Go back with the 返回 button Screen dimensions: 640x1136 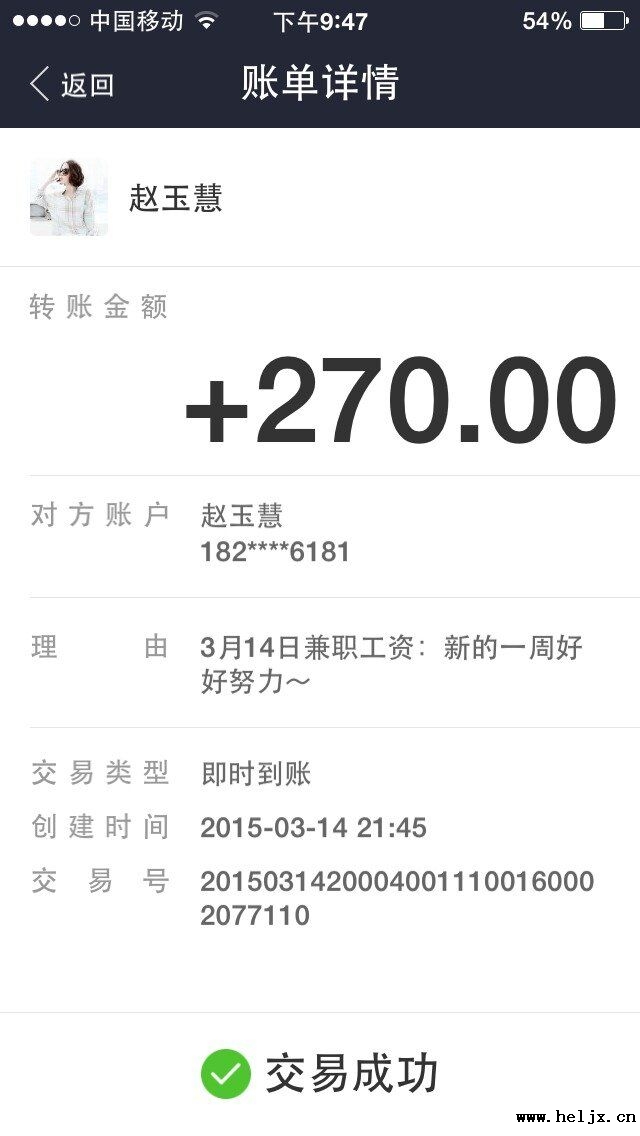(72, 85)
